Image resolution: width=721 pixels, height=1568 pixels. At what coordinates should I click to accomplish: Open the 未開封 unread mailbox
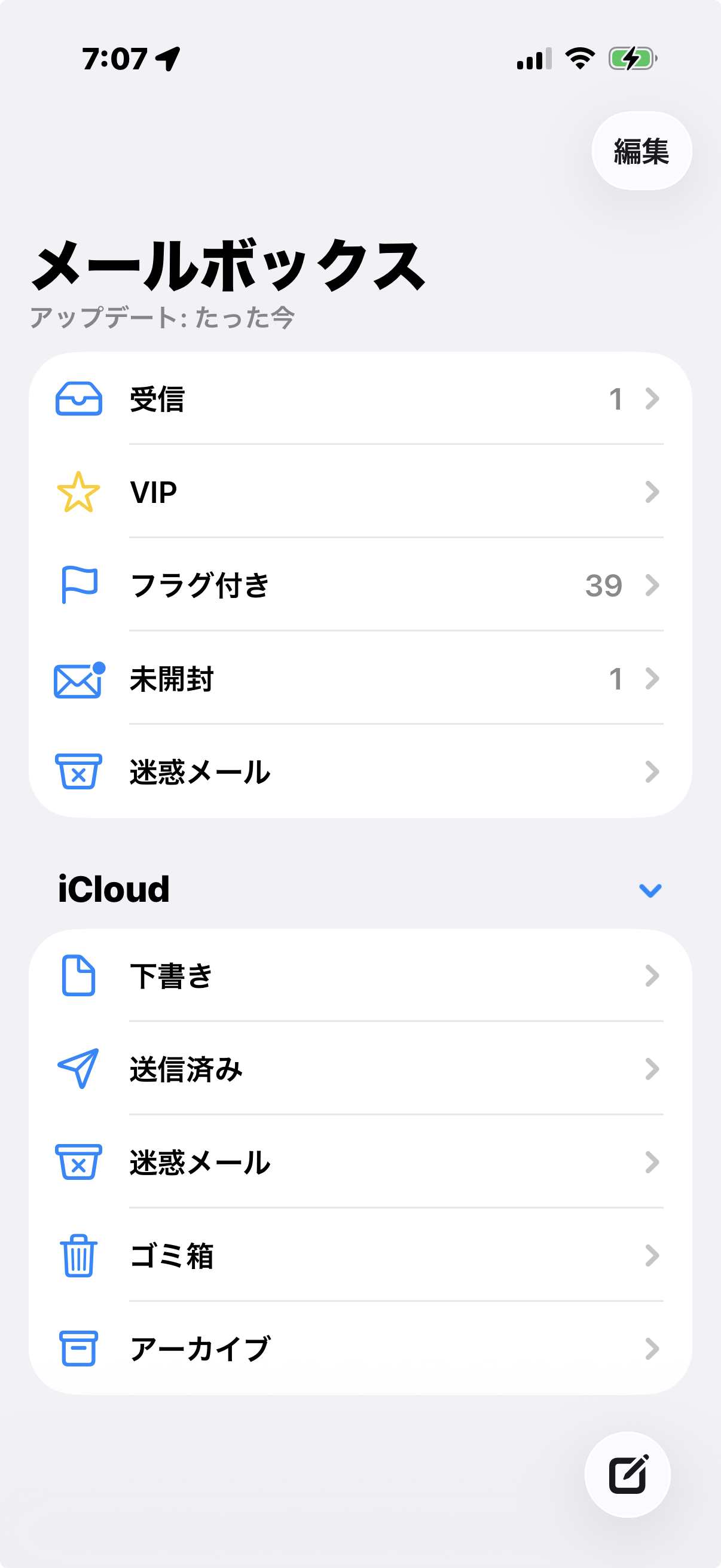click(359, 679)
